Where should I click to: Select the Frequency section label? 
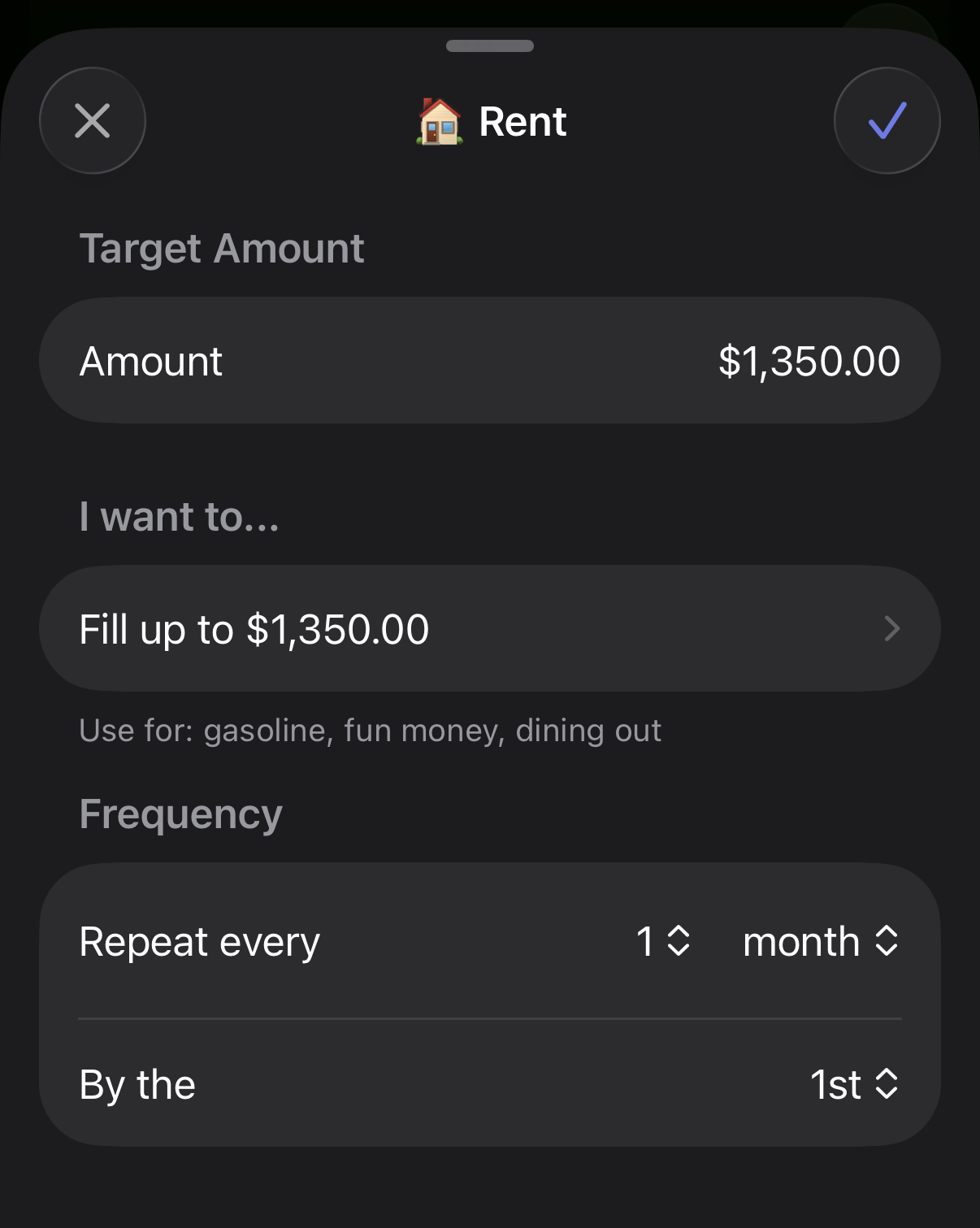180,814
